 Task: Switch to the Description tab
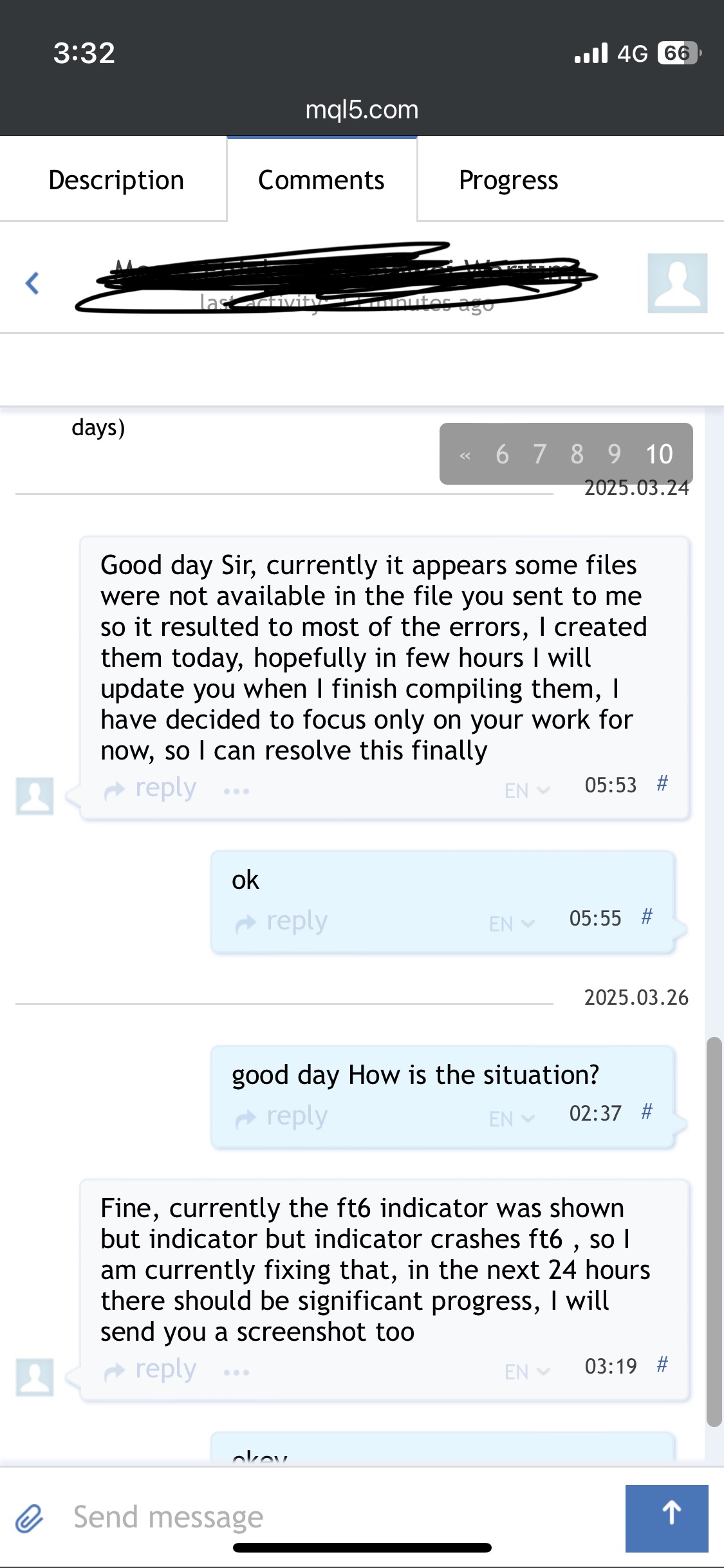tap(116, 180)
